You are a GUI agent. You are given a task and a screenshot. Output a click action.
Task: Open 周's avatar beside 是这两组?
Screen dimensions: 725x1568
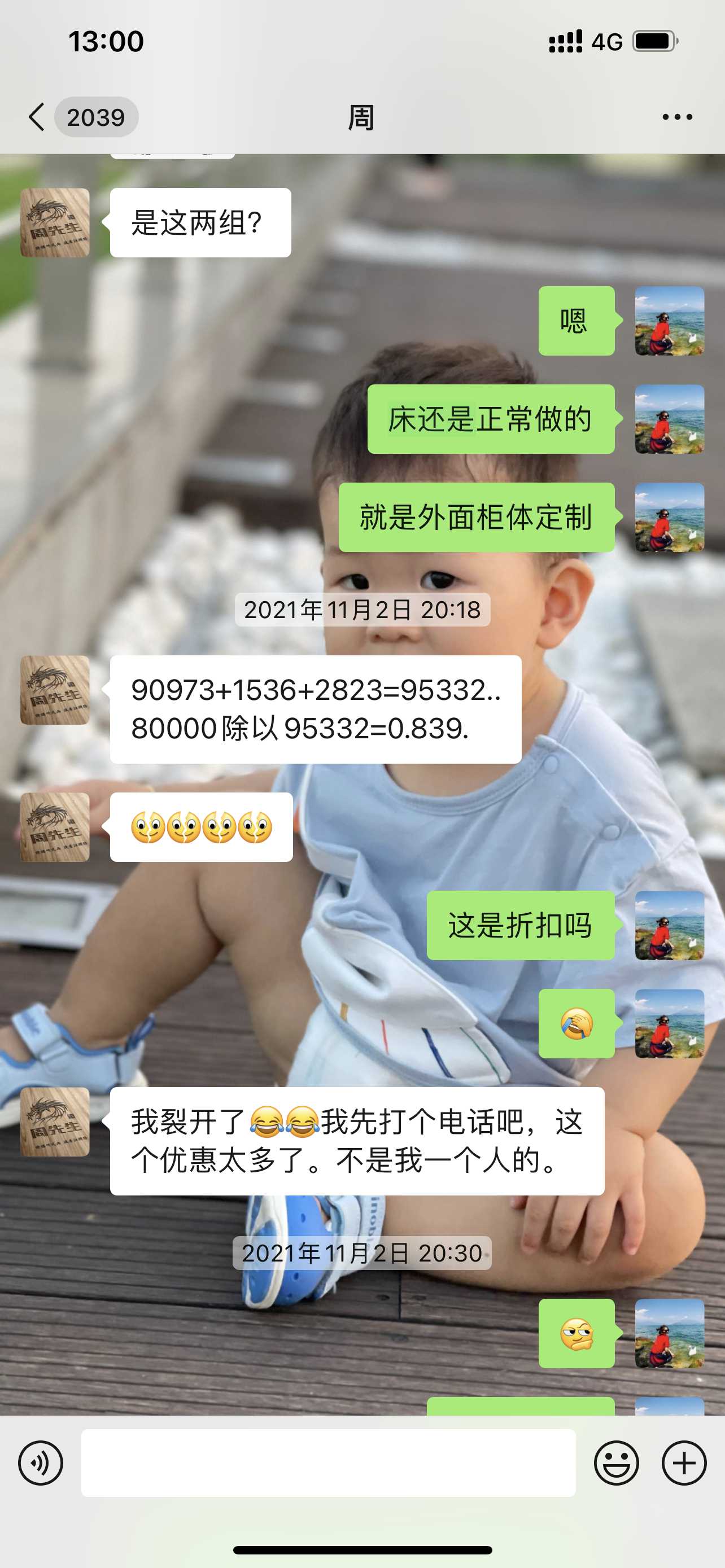55,223
